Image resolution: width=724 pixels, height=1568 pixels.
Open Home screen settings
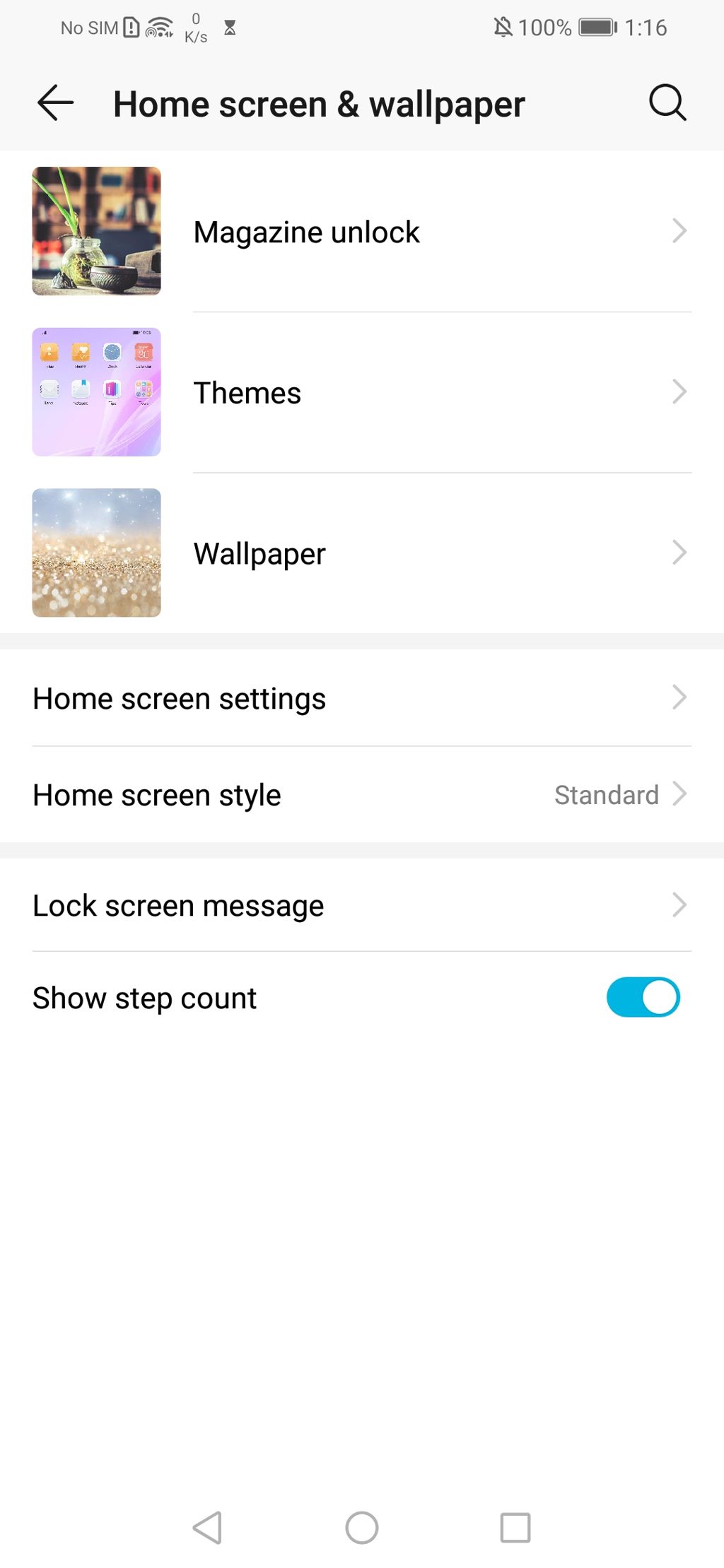coord(361,698)
